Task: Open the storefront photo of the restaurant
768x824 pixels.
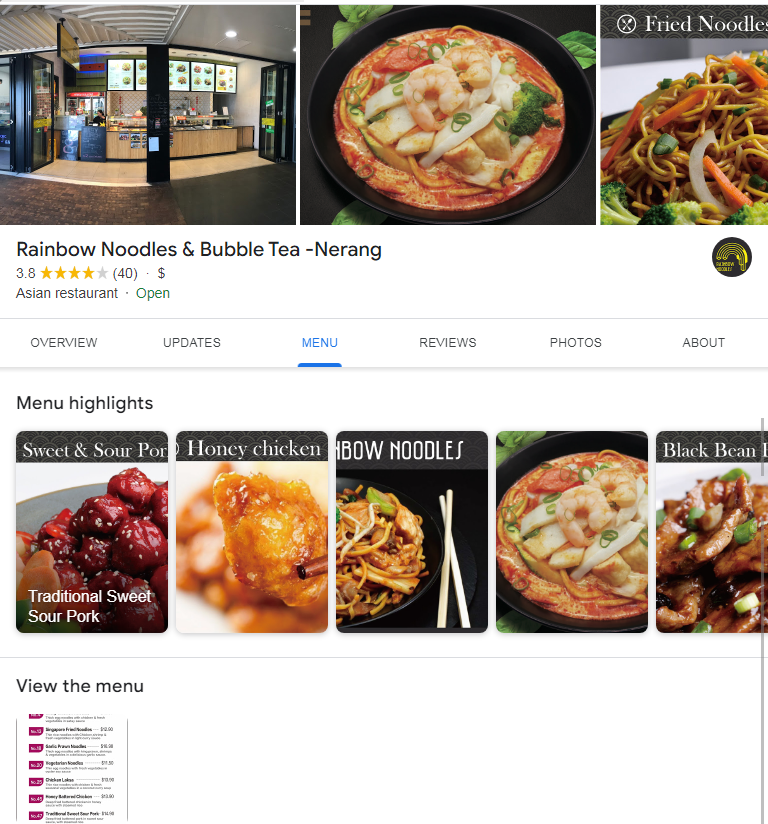Action: coord(148,115)
